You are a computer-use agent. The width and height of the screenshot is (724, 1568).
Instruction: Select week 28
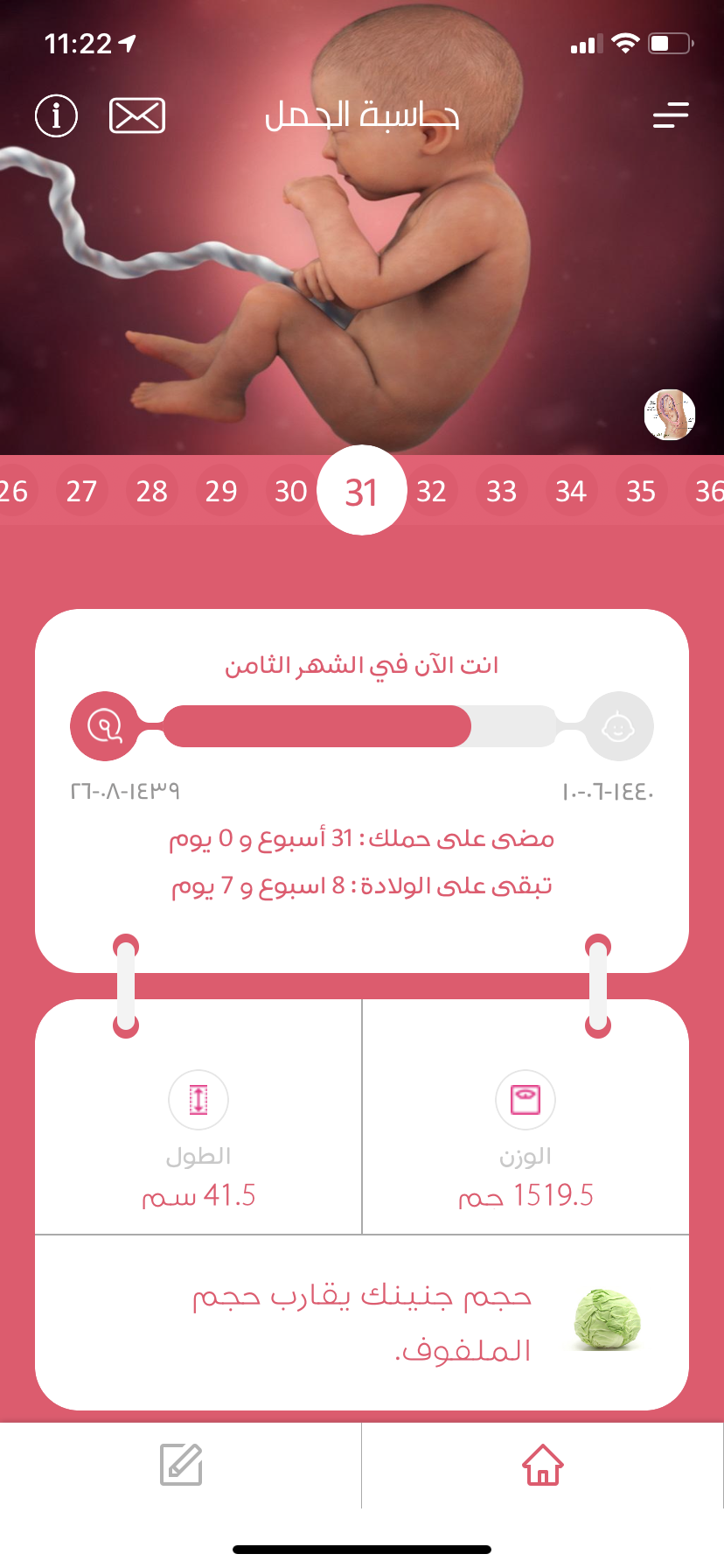151,491
